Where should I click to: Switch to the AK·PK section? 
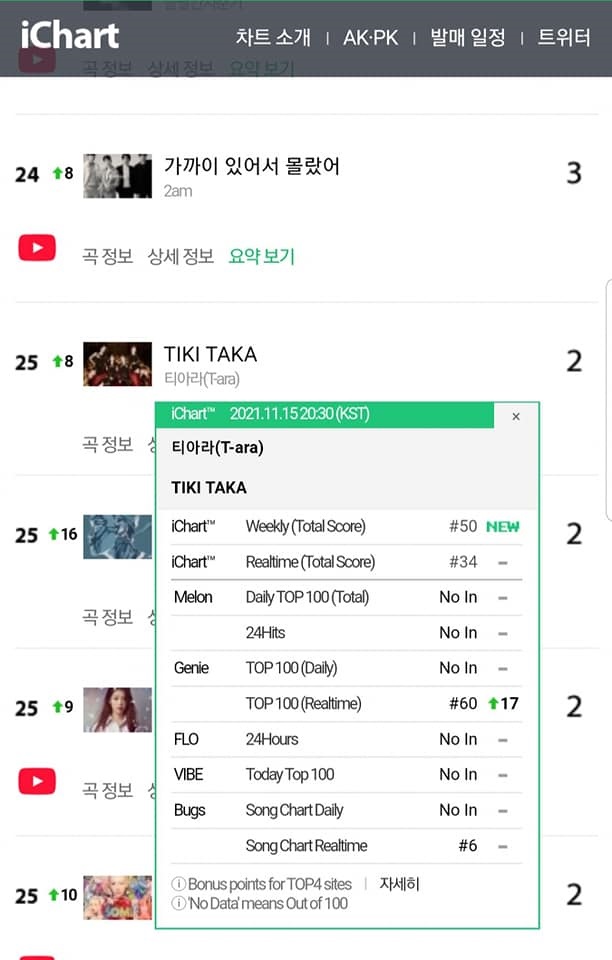(x=370, y=38)
